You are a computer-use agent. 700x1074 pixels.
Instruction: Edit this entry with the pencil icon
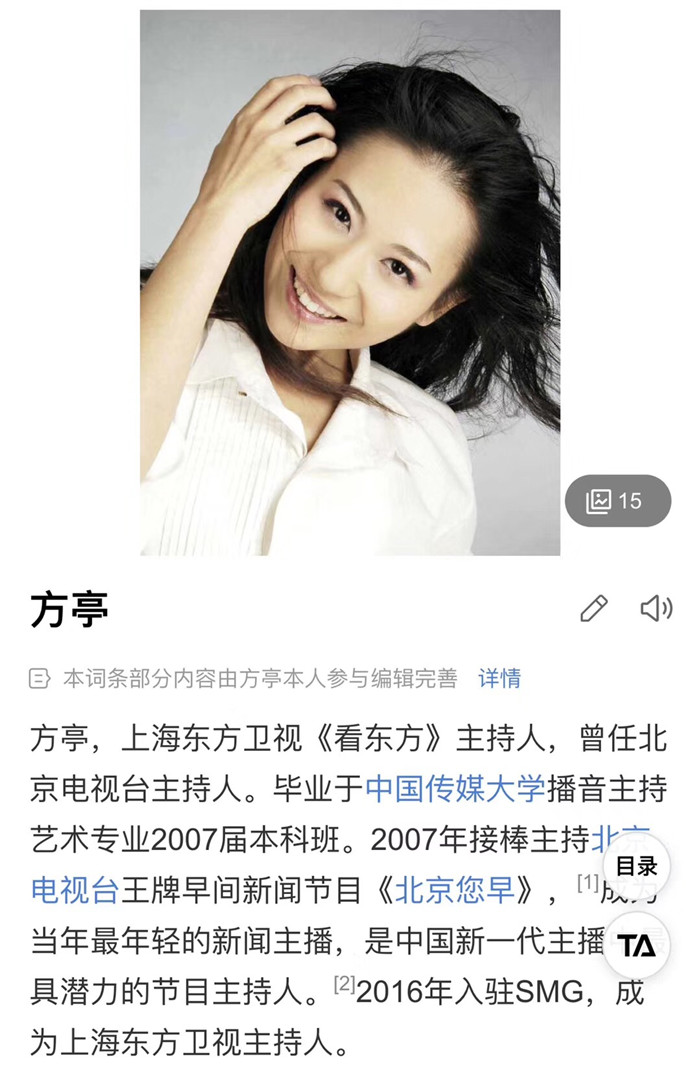(x=594, y=608)
